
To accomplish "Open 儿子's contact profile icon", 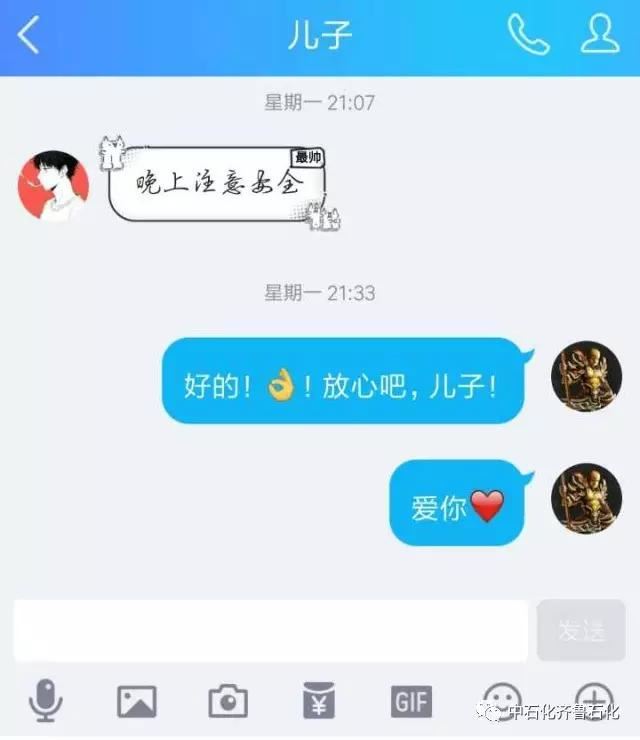I will (601, 36).
